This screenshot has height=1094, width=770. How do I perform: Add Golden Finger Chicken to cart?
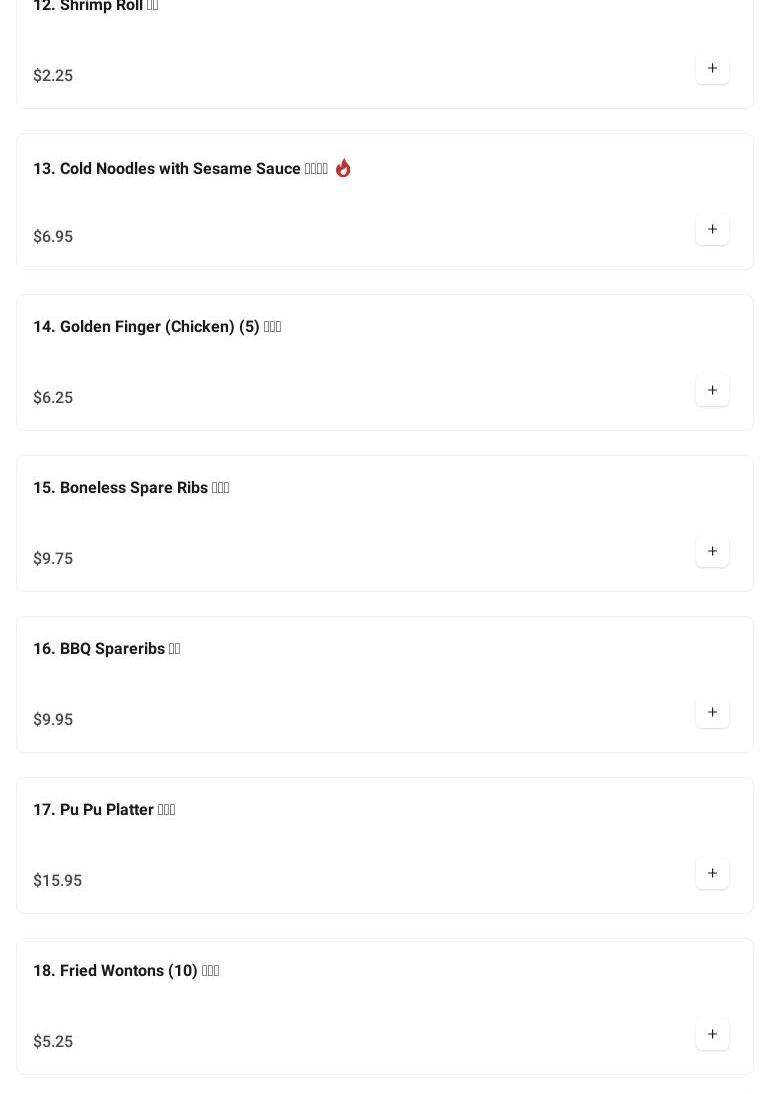[x=712, y=391]
